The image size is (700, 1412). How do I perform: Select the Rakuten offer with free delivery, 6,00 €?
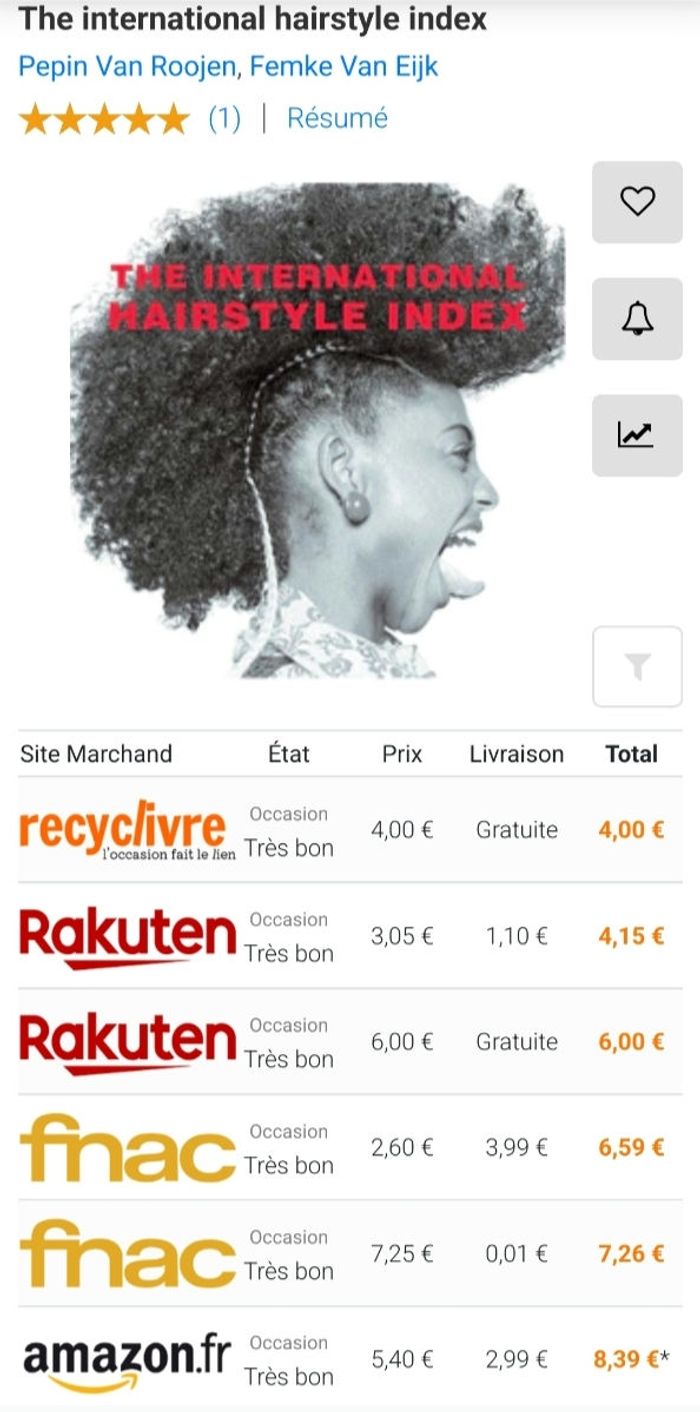pos(349,1042)
